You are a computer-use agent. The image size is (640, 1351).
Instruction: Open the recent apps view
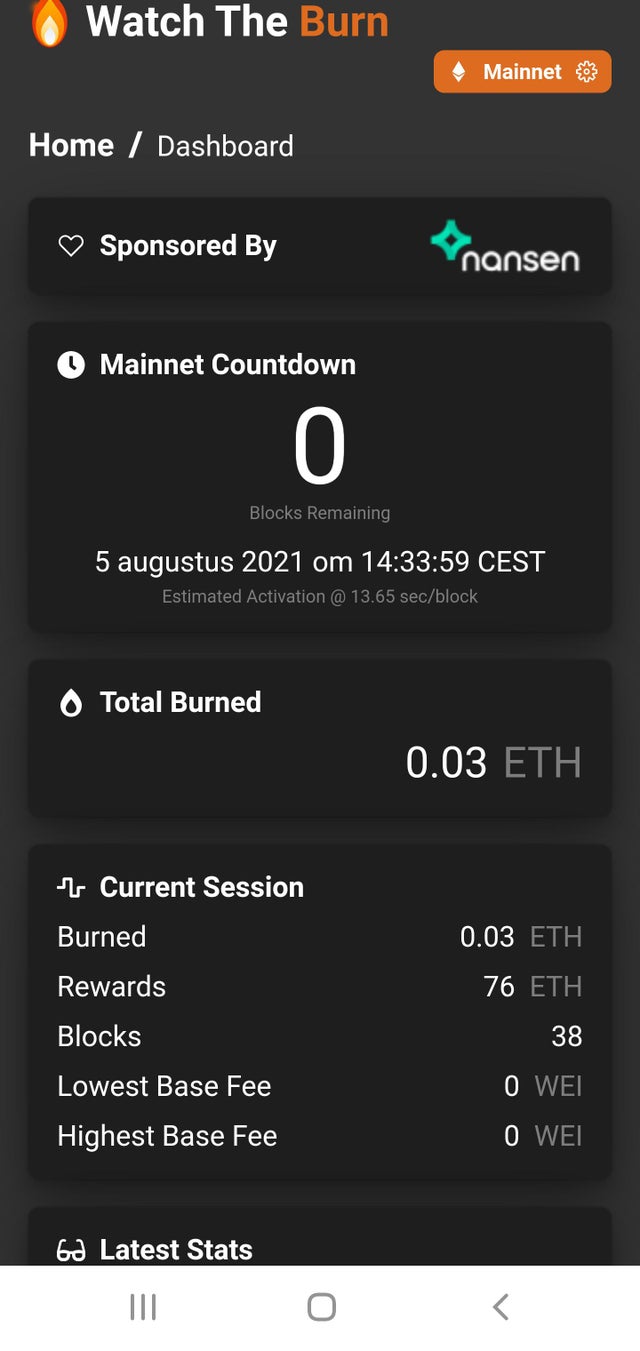pos(143,1306)
